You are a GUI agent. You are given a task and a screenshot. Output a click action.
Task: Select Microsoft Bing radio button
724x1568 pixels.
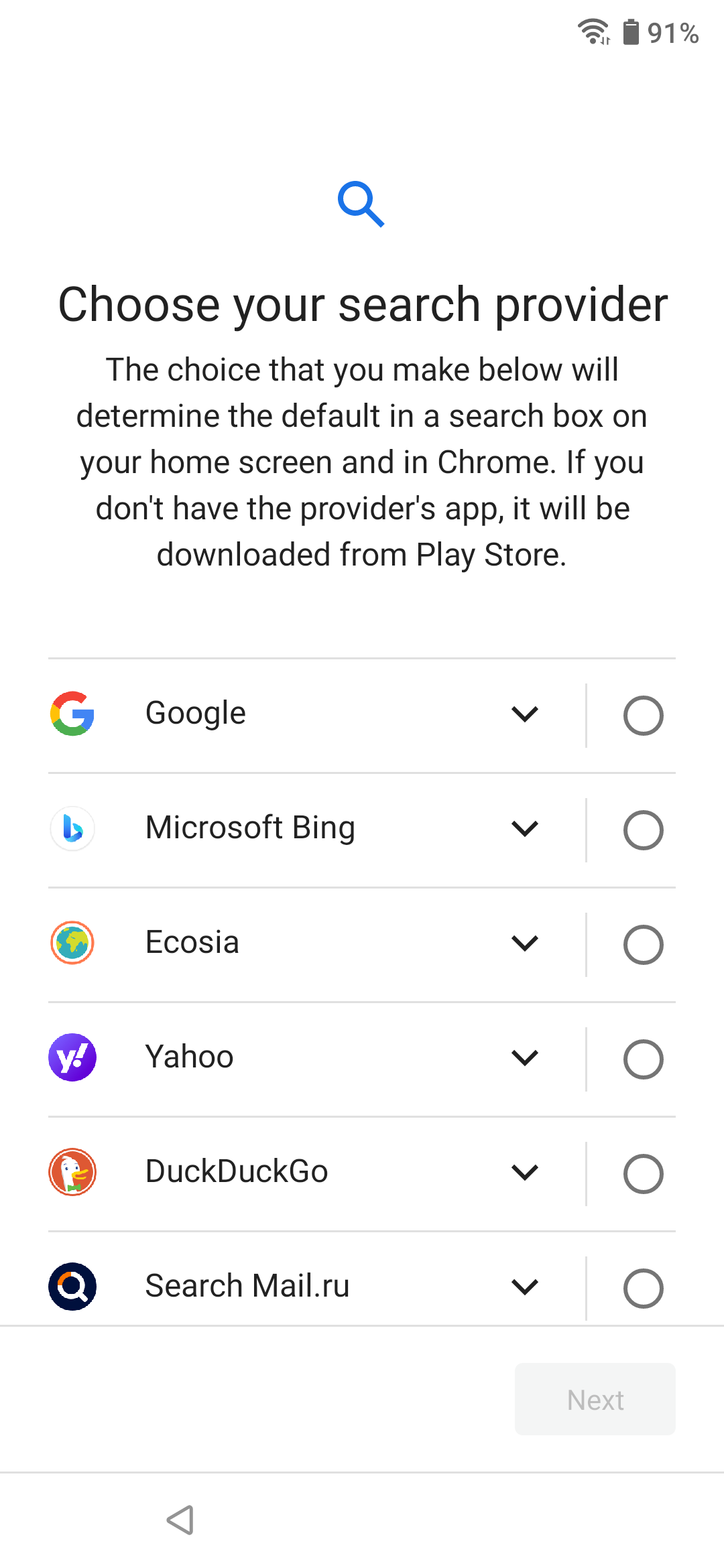(x=643, y=830)
